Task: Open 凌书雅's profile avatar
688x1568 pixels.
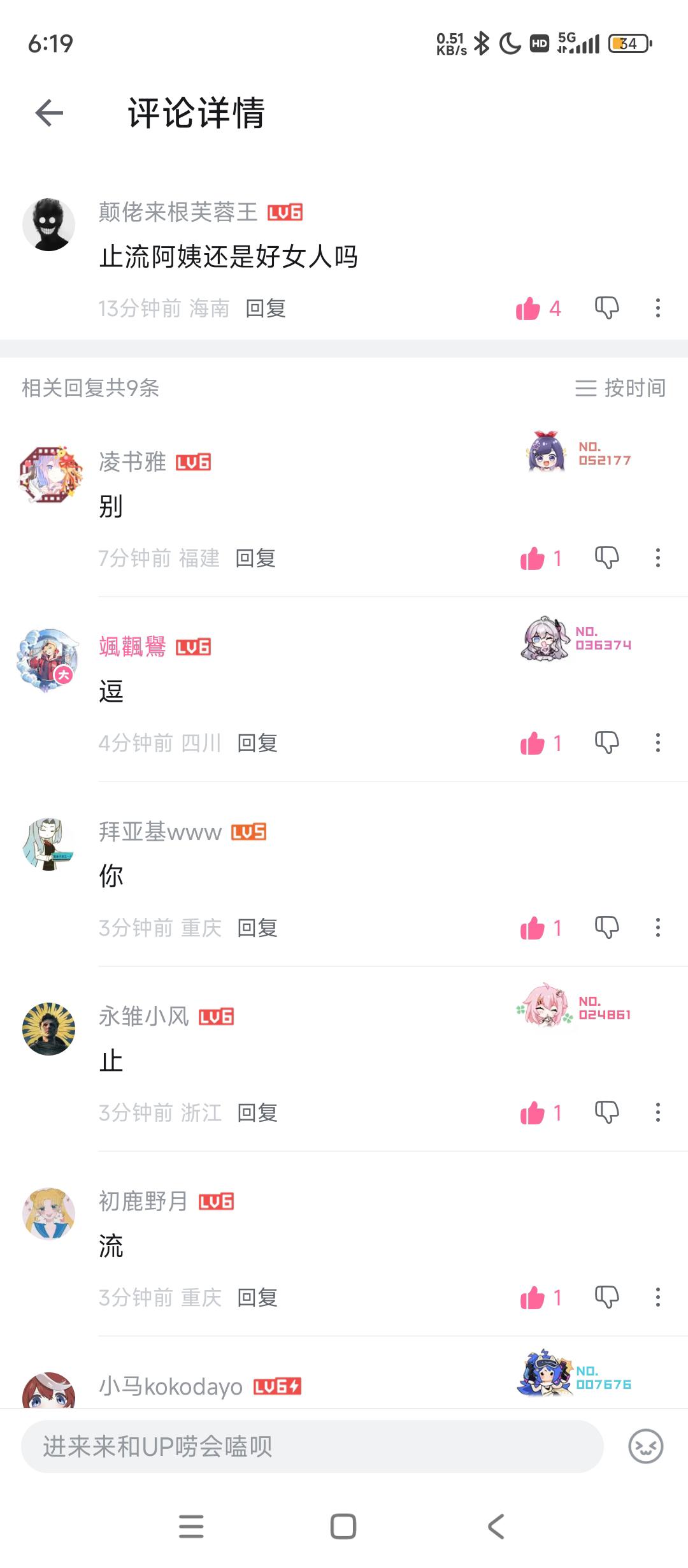Action: coord(50,474)
